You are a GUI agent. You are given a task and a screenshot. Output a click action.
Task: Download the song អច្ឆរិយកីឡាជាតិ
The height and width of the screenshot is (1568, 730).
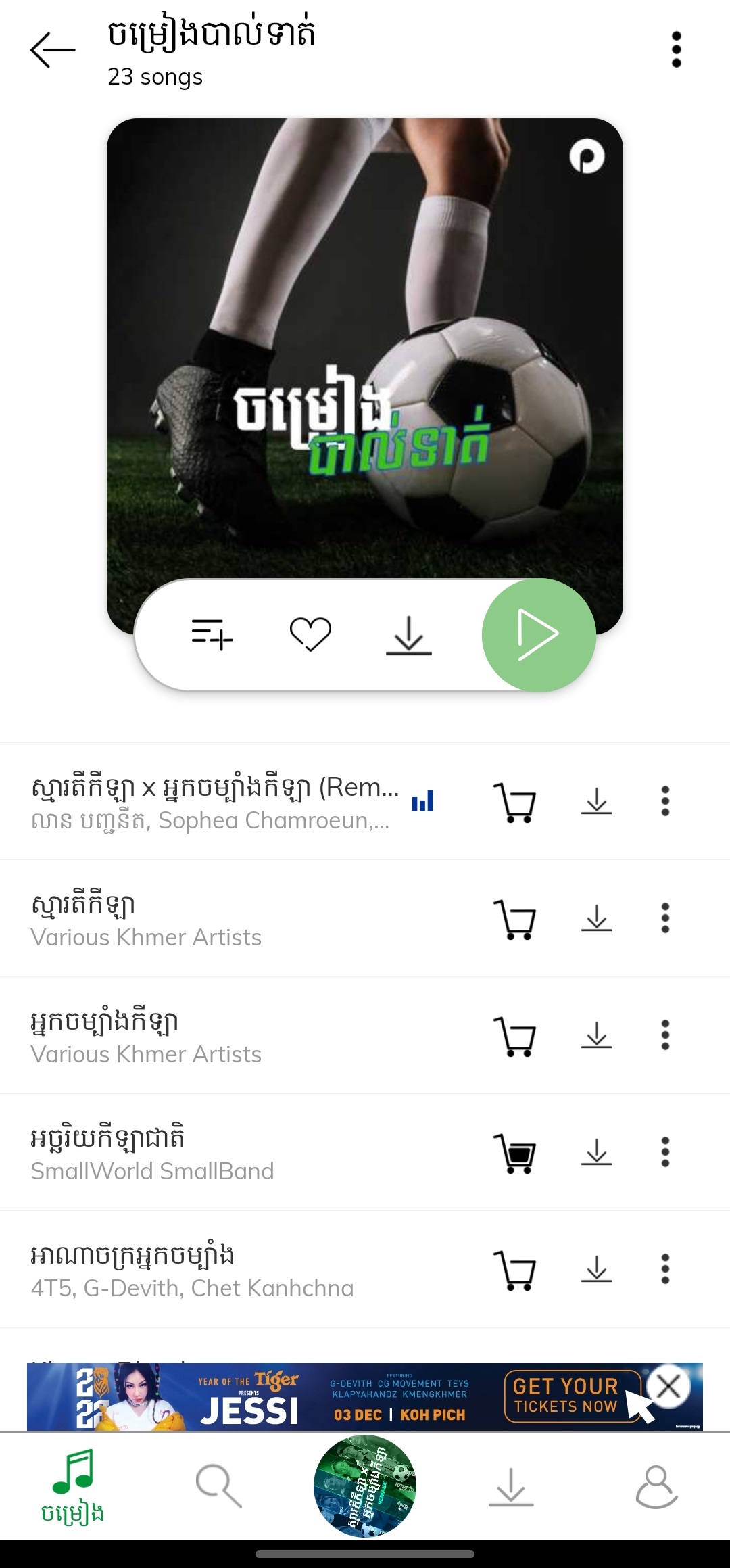point(597,1152)
